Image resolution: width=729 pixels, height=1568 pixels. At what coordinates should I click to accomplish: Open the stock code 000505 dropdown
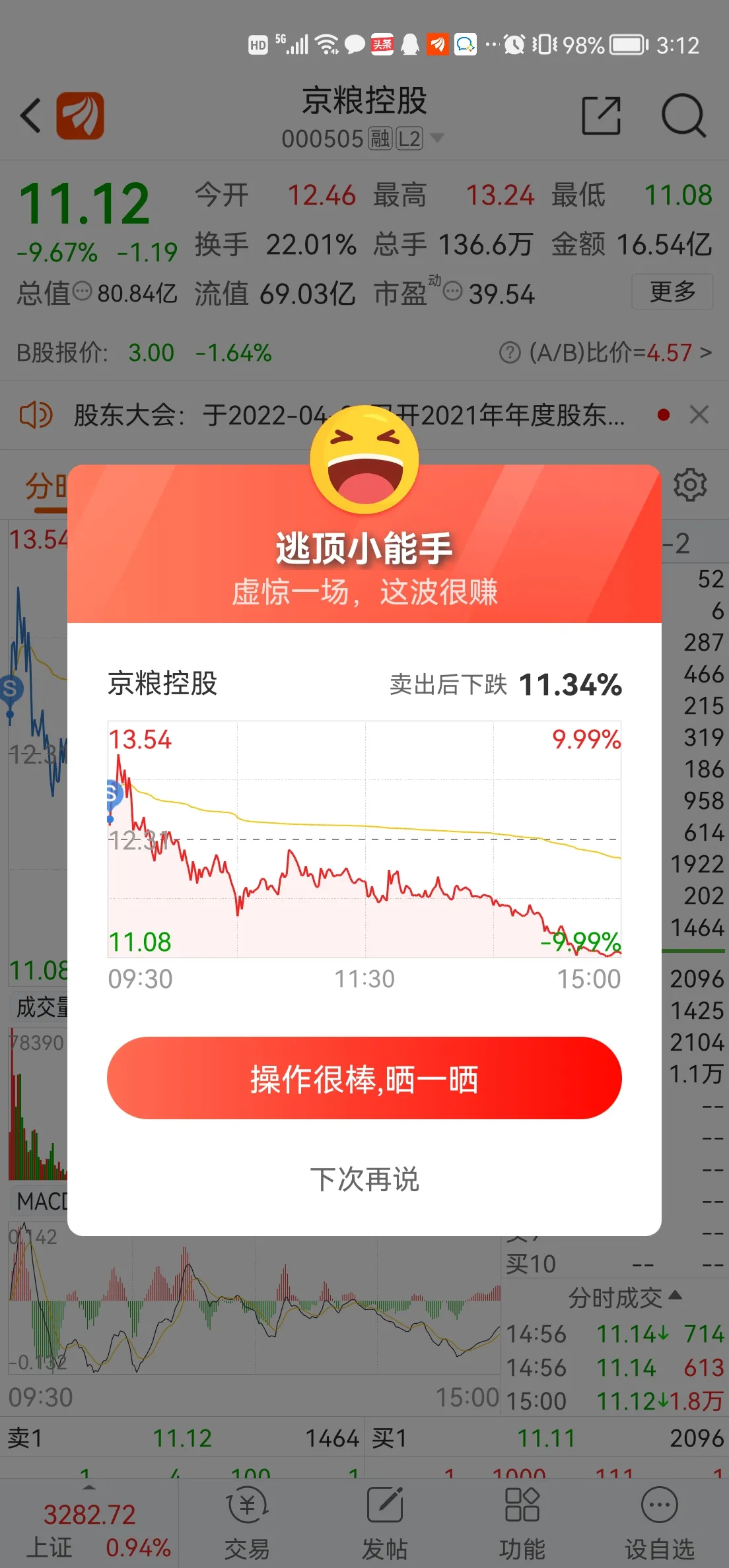pos(436,138)
